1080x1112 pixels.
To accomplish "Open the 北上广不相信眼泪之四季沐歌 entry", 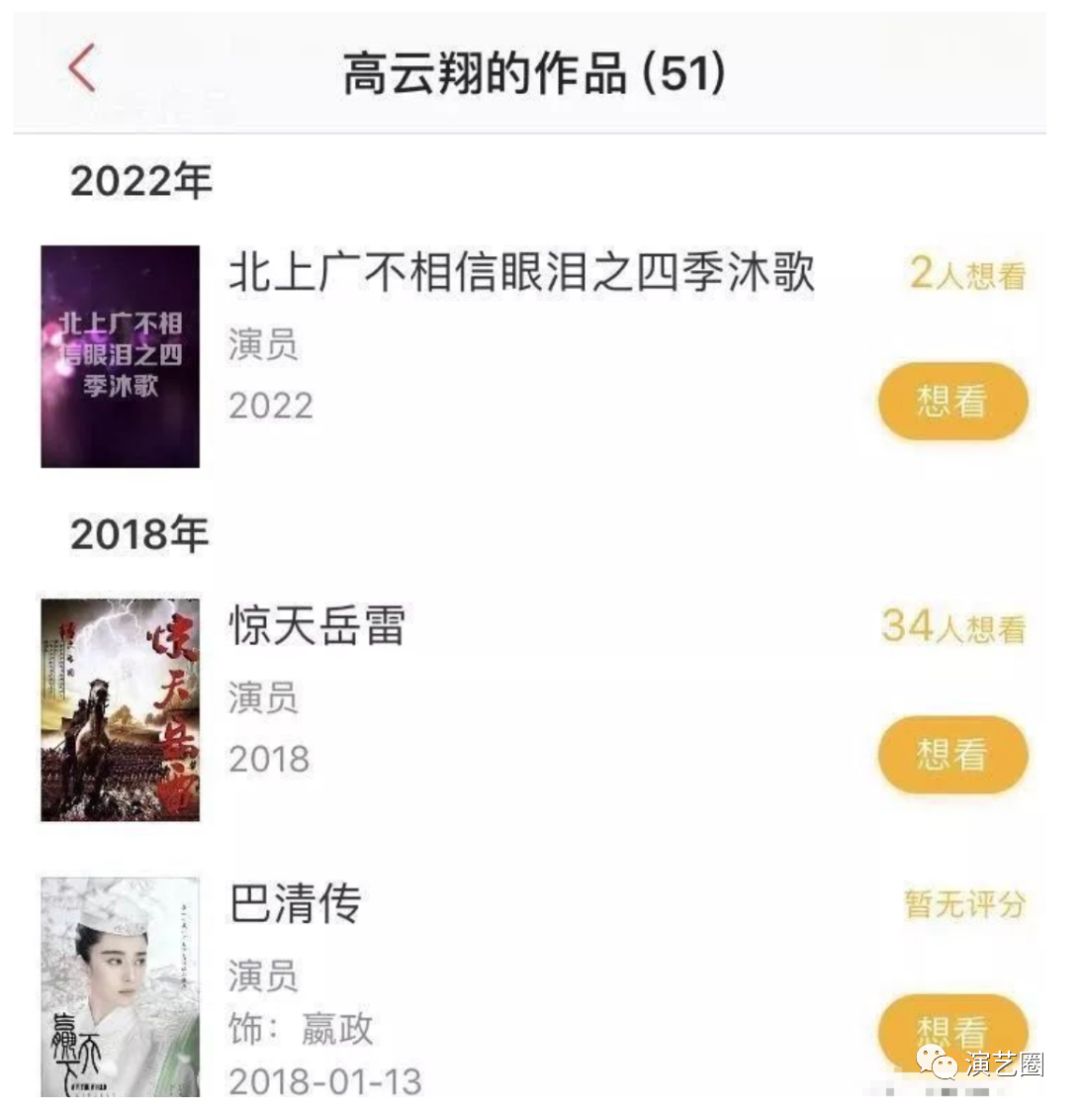I will [x=521, y=273].
